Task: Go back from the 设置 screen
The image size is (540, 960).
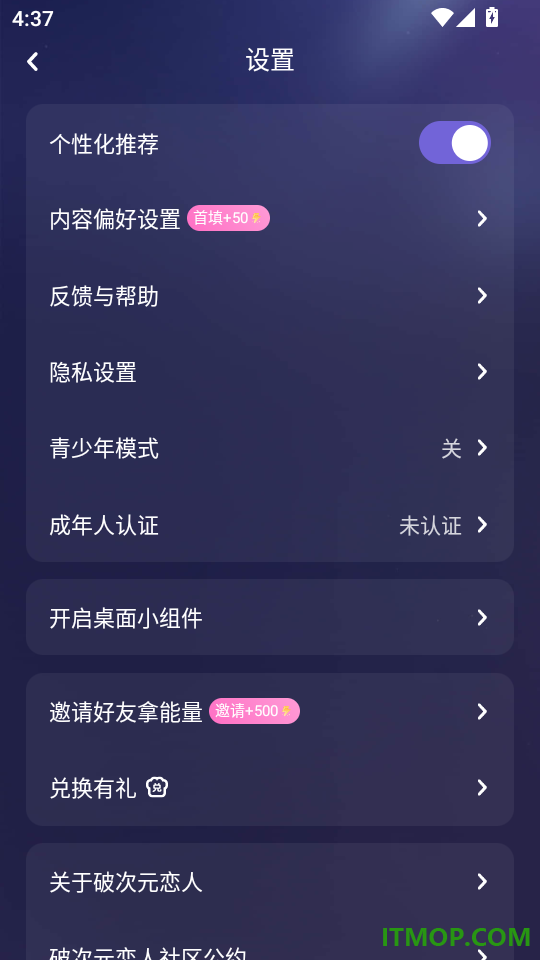Action: [33, 61]
